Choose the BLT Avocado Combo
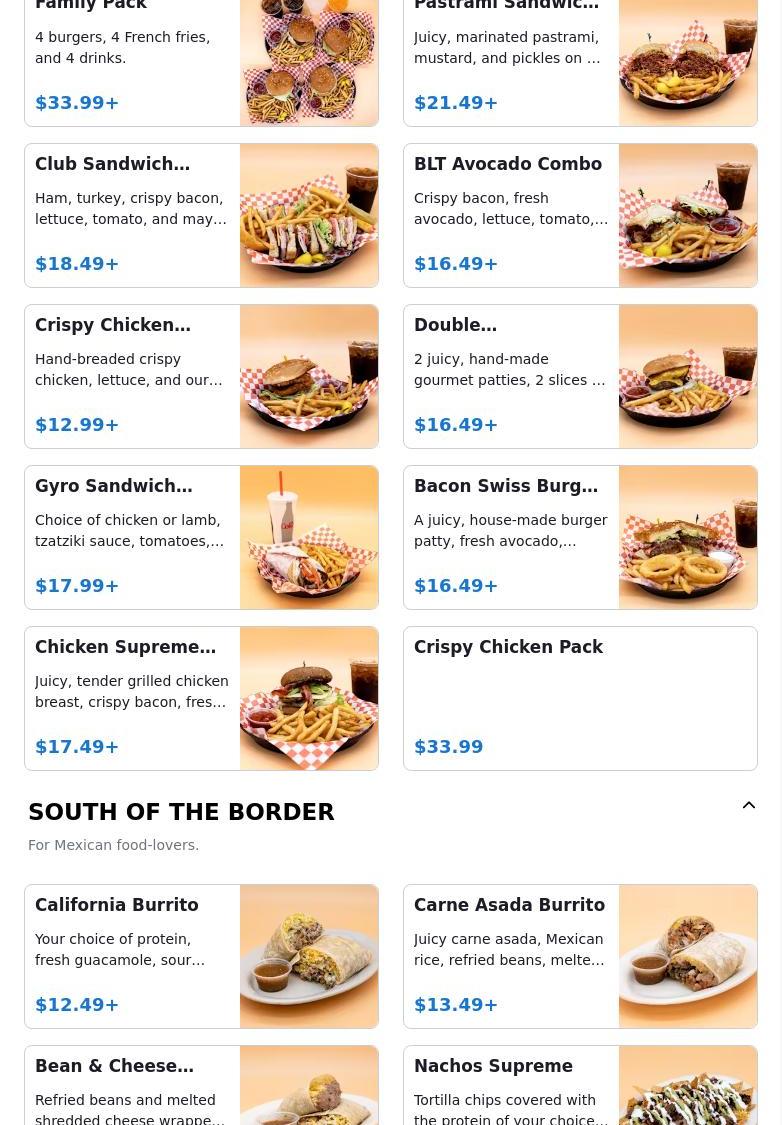This screenshot has height=1125, width=782. click(580, 215)
